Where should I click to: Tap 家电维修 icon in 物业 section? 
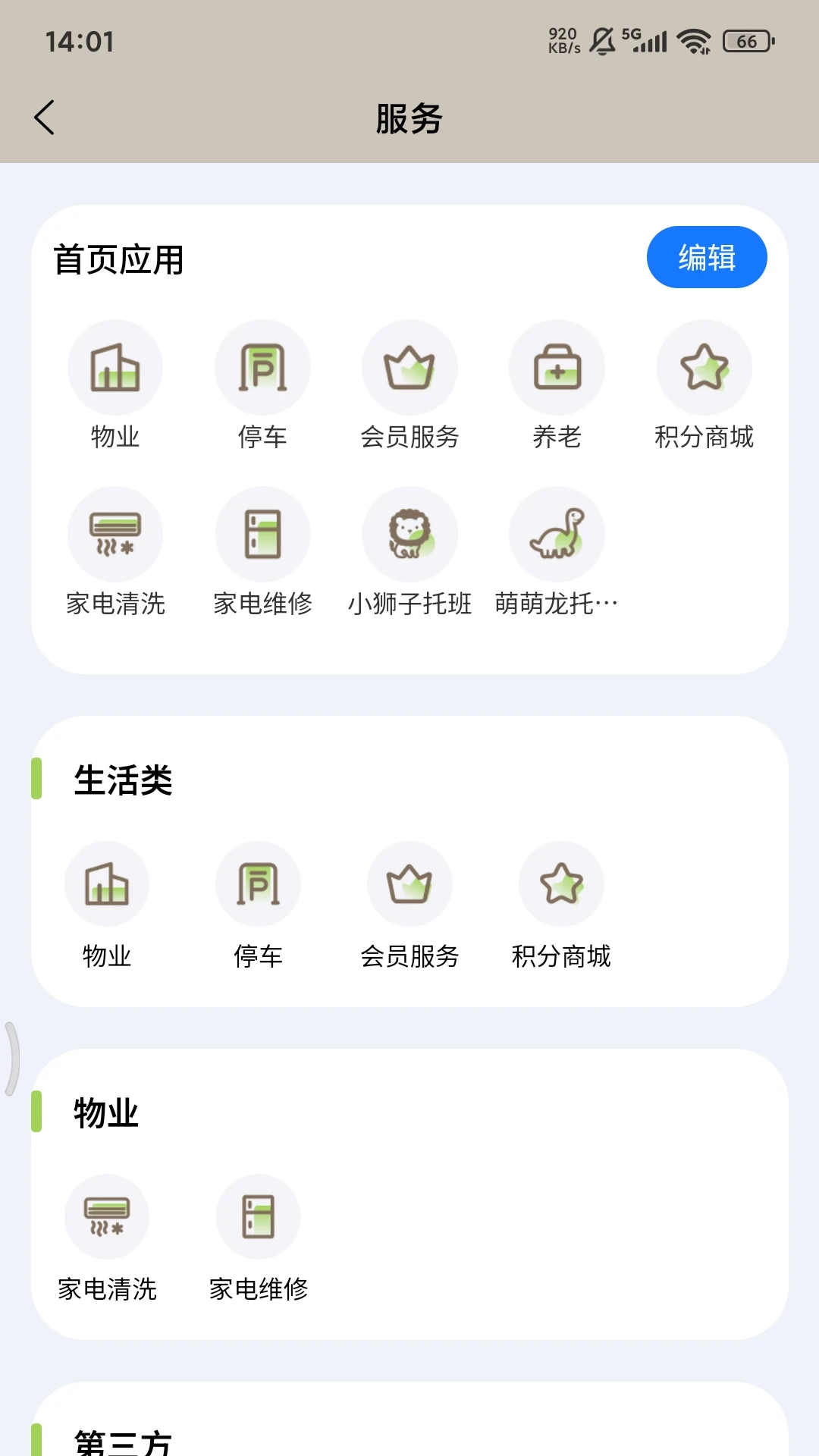click(x=258, y=1217)
